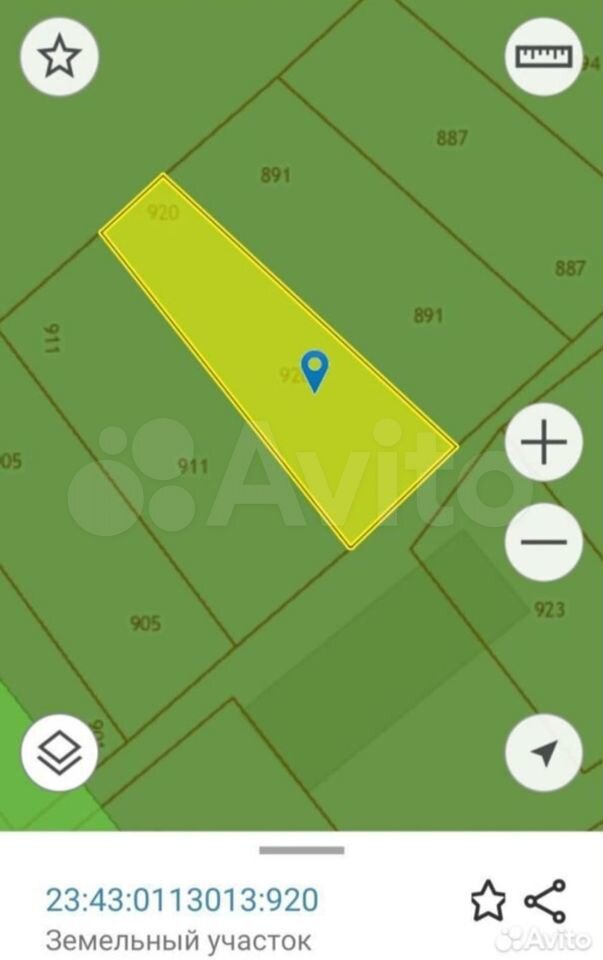Activate the ruler measuring tool
Viewport: 603px width, 960px height.
click(x=546, y=56)
